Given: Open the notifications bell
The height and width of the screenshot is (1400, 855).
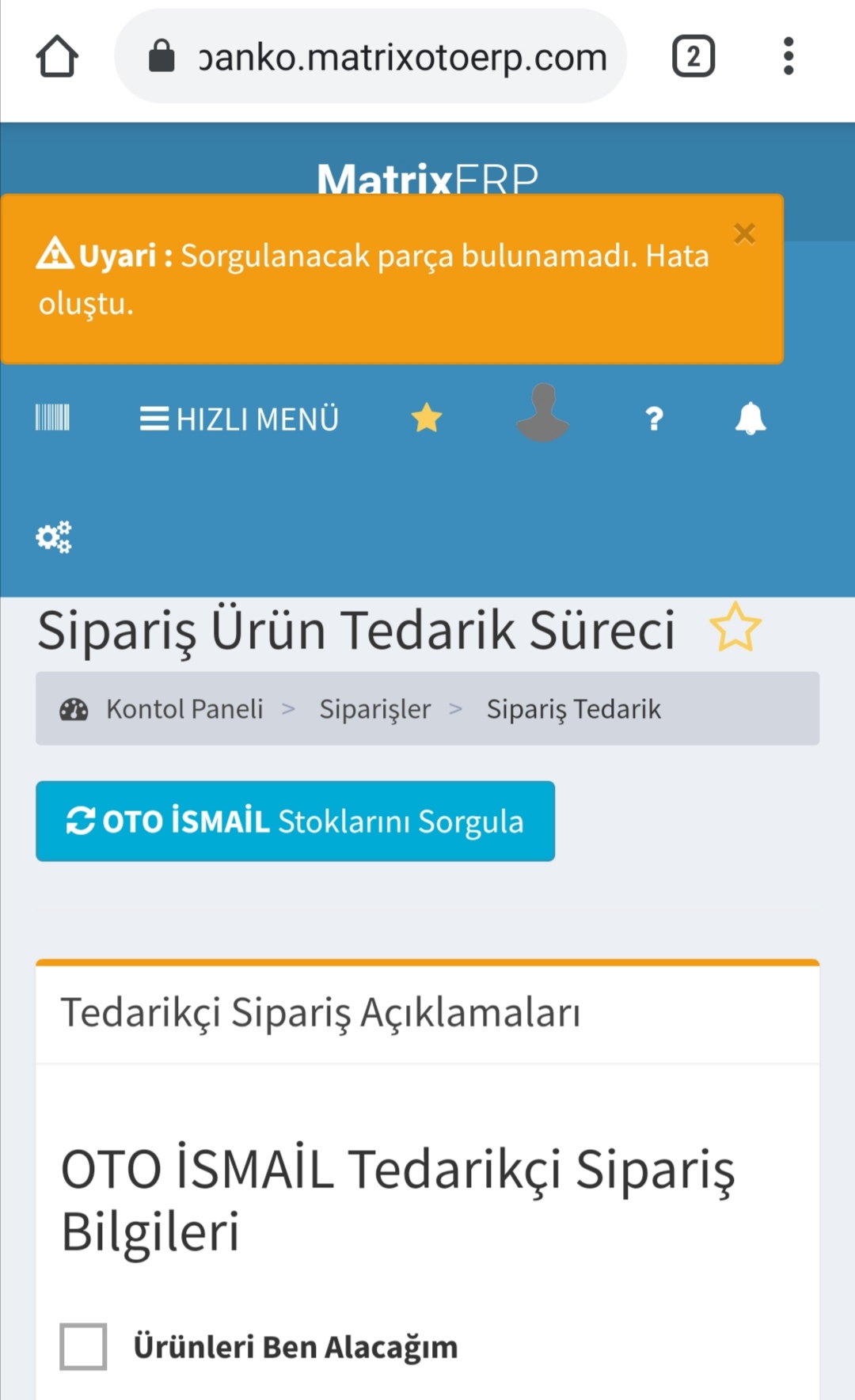Looking at the screenshot, I should (750, 418).
